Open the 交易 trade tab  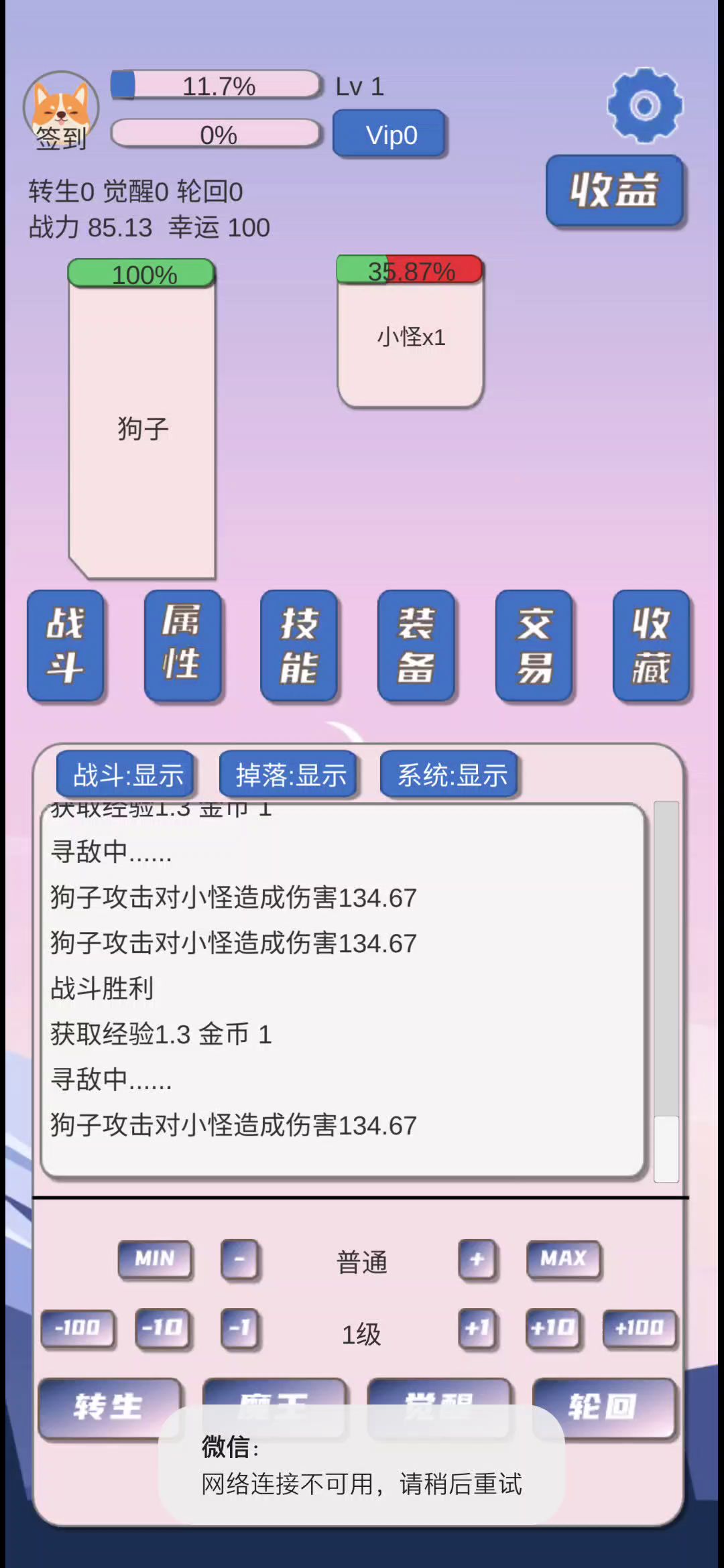click(x=534, y=646)
